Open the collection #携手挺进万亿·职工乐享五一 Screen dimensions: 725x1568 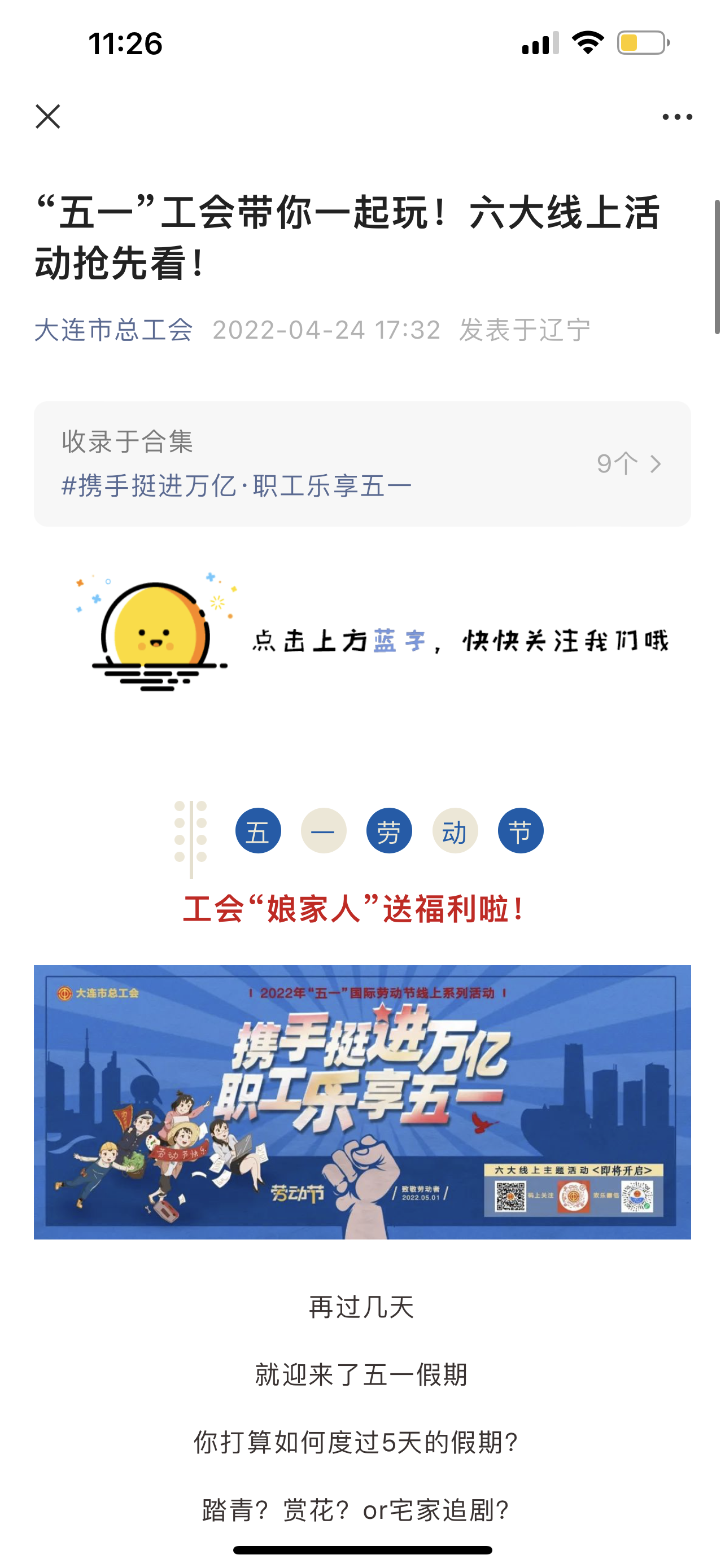tap(361, 464)
